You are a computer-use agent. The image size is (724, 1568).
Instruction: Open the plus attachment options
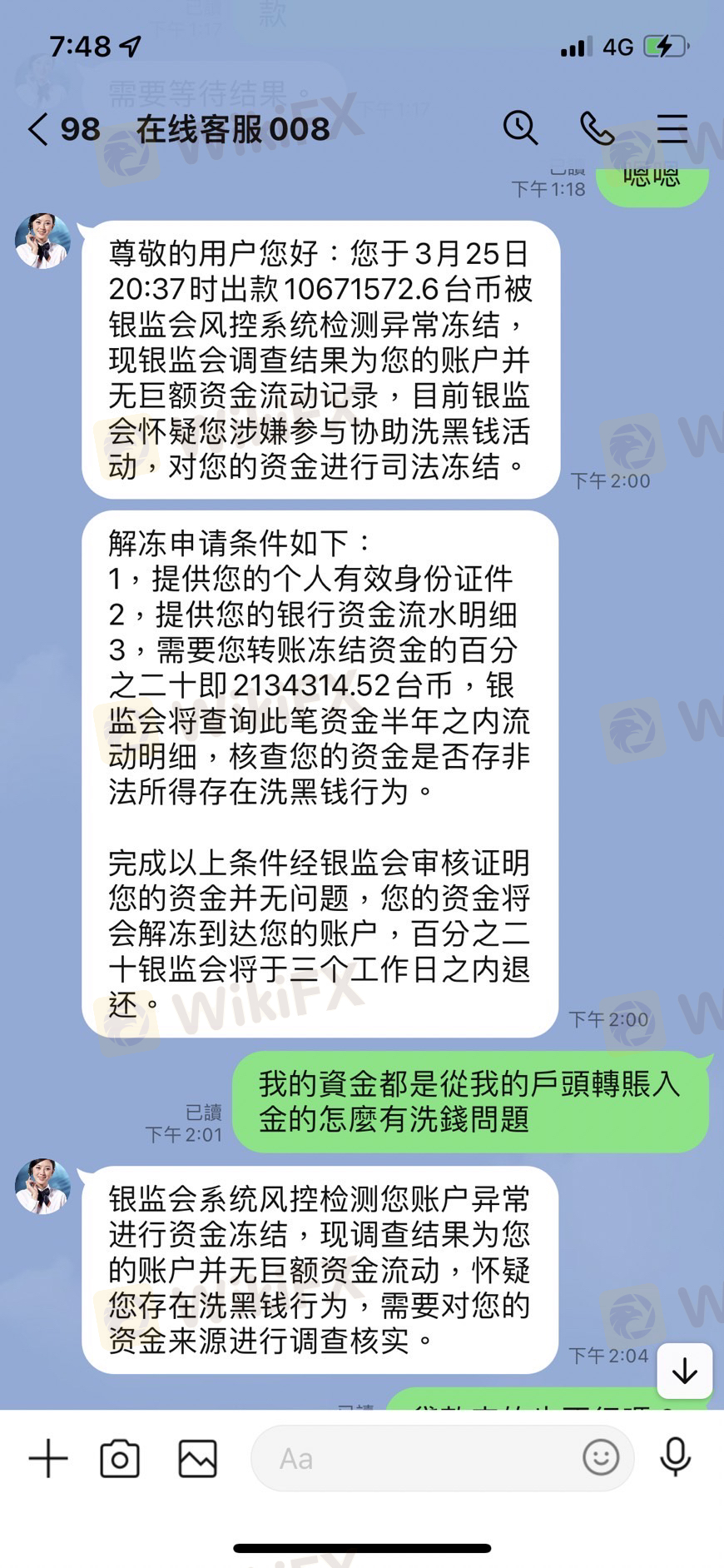pos(48,1458)
